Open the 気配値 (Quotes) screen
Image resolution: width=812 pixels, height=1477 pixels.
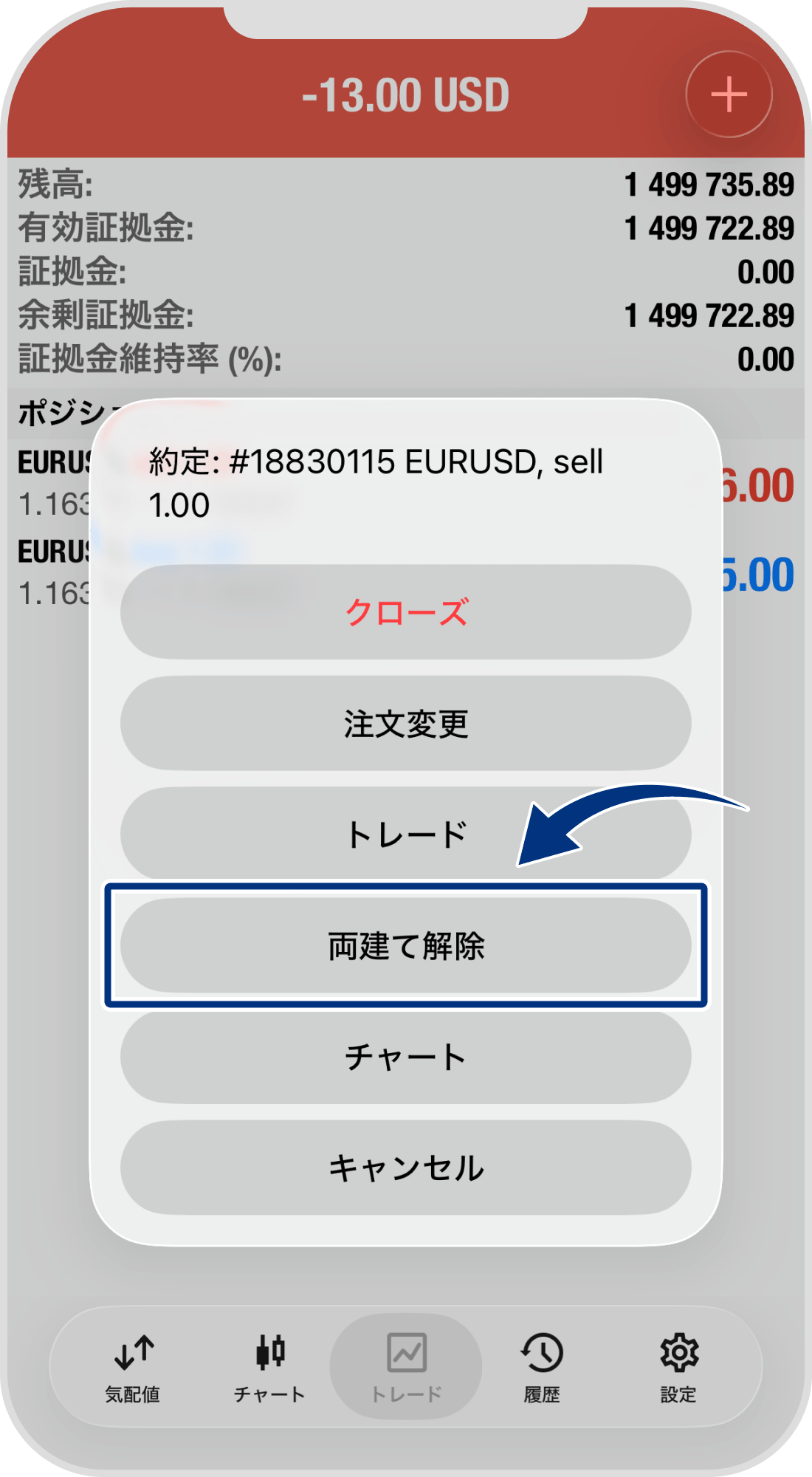click(133, 1370)
